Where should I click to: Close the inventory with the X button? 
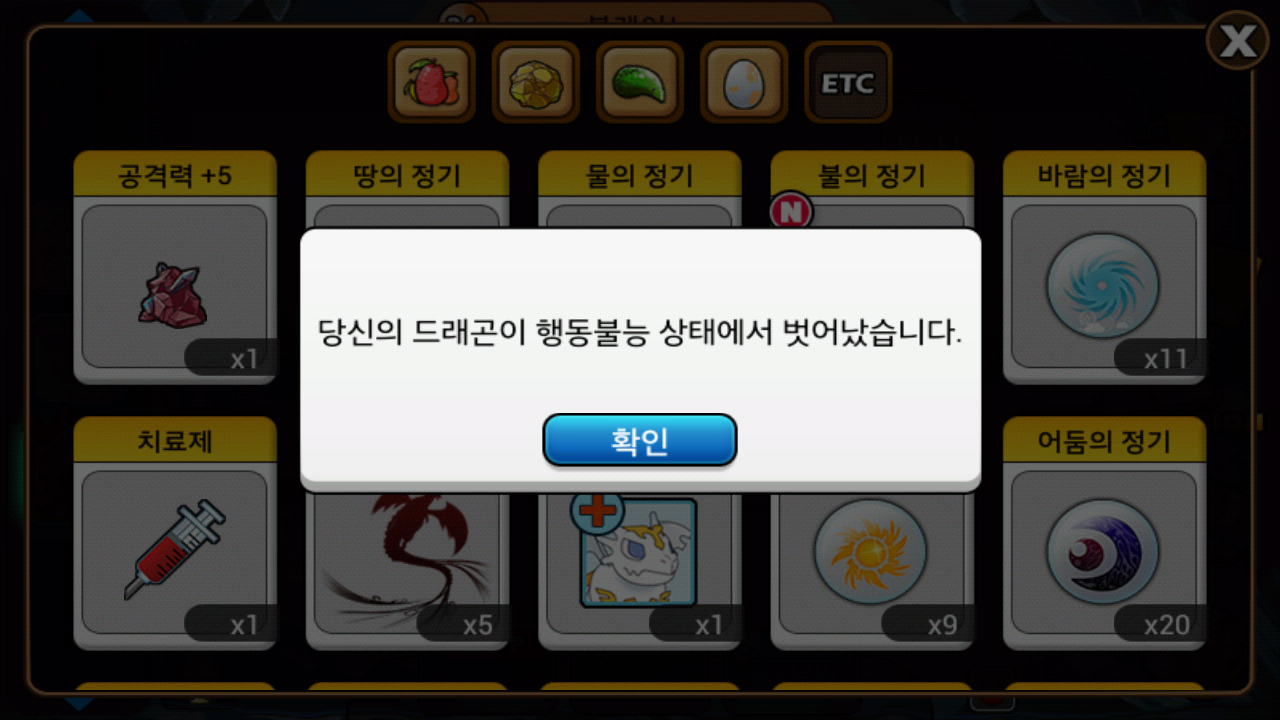(x=1238, y=41)
